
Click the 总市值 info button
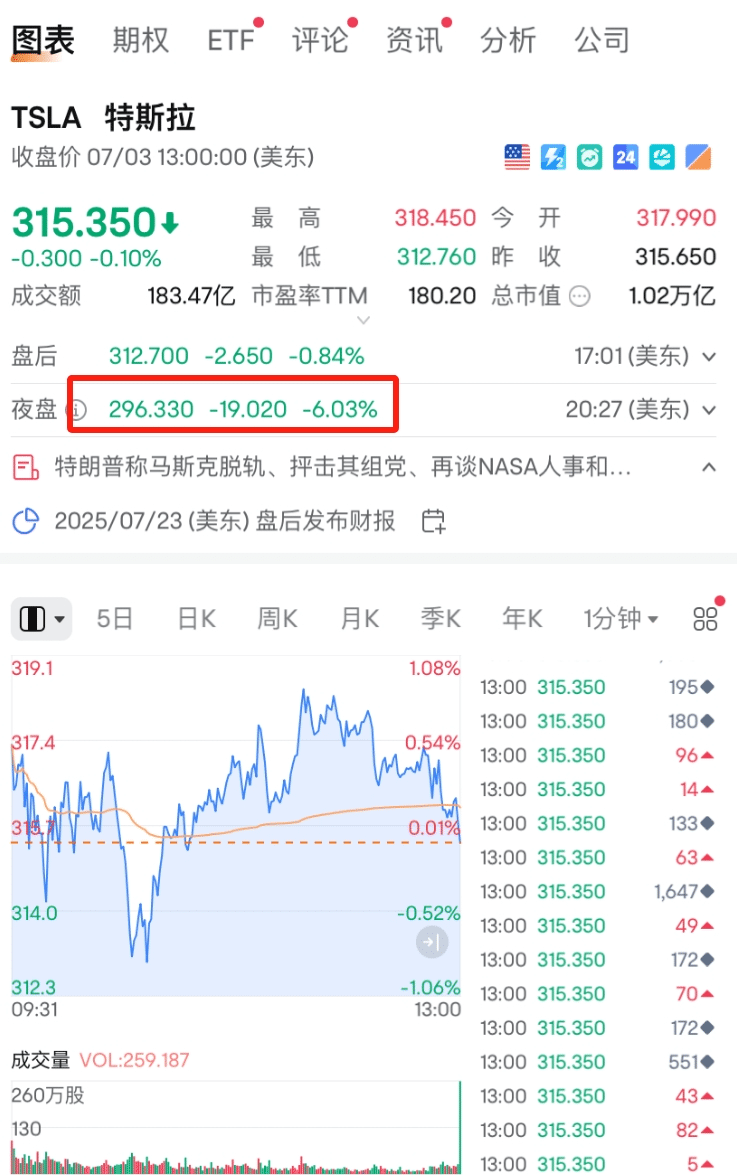[x=580, y=296]
